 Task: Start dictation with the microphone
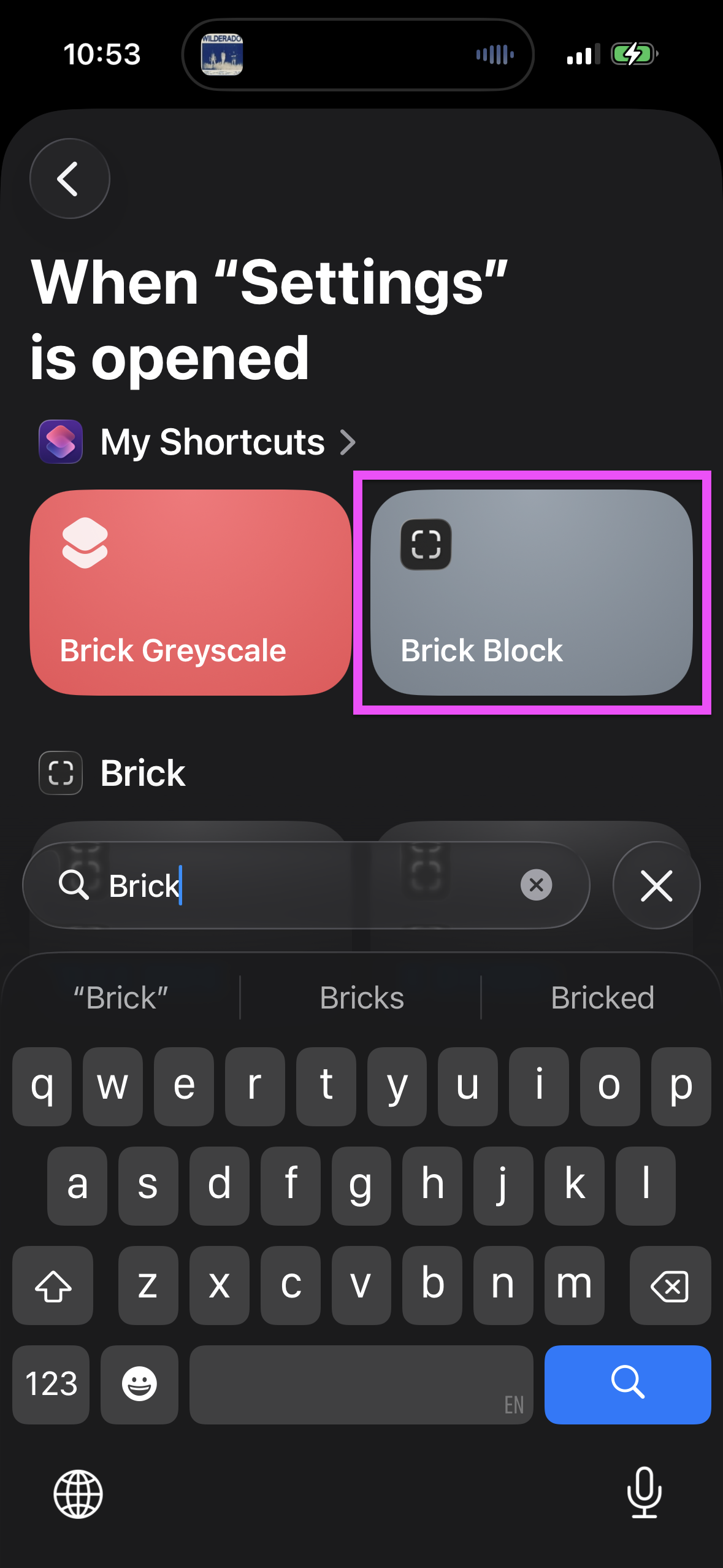point(644,1493)
